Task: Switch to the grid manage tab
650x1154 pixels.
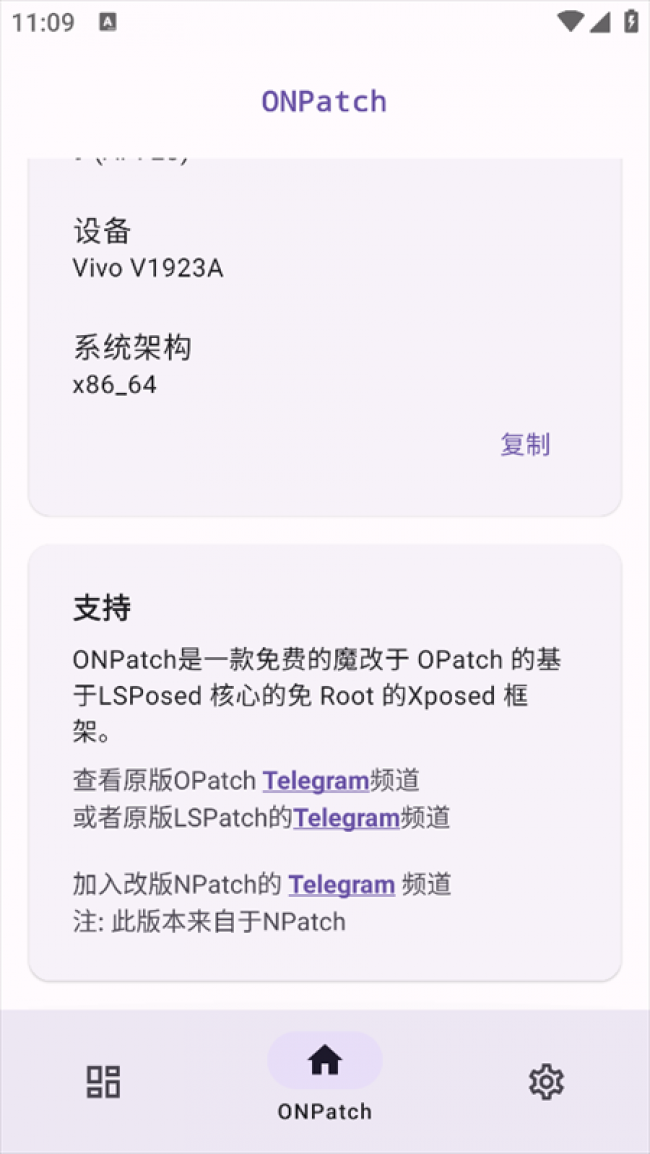Action: point(103,1081)
